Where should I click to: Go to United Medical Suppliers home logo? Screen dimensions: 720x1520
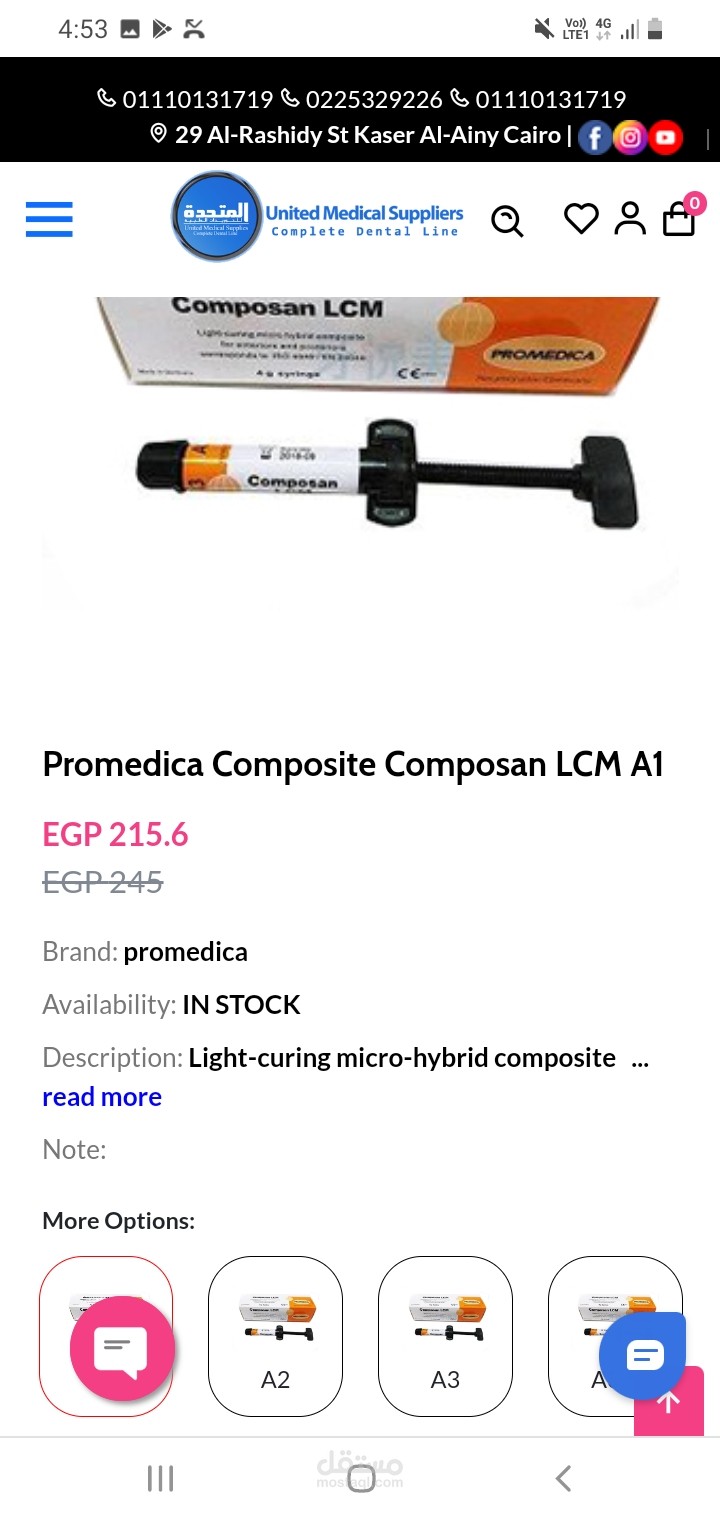(x=317, y=217)
